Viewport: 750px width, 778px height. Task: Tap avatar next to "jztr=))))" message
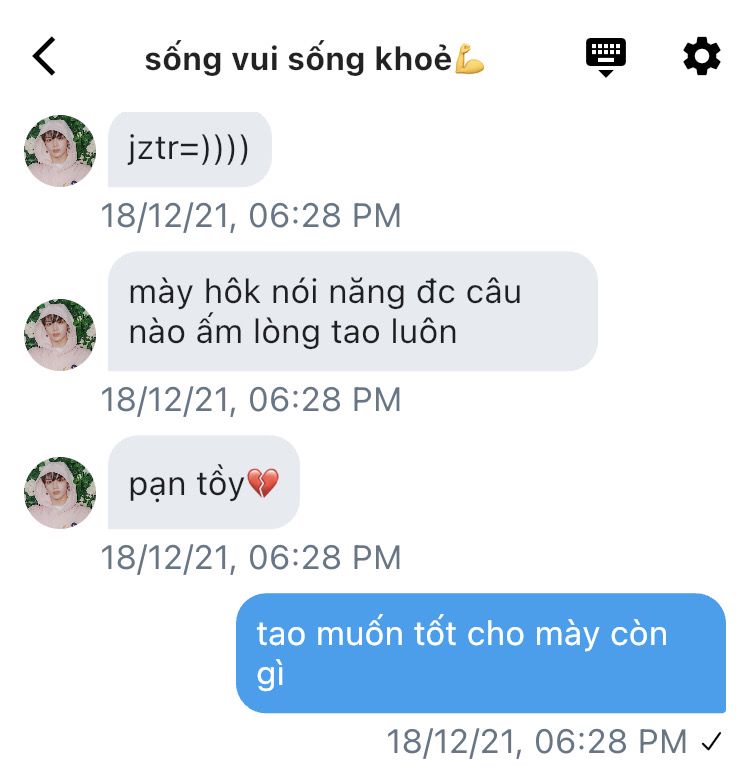60,151
